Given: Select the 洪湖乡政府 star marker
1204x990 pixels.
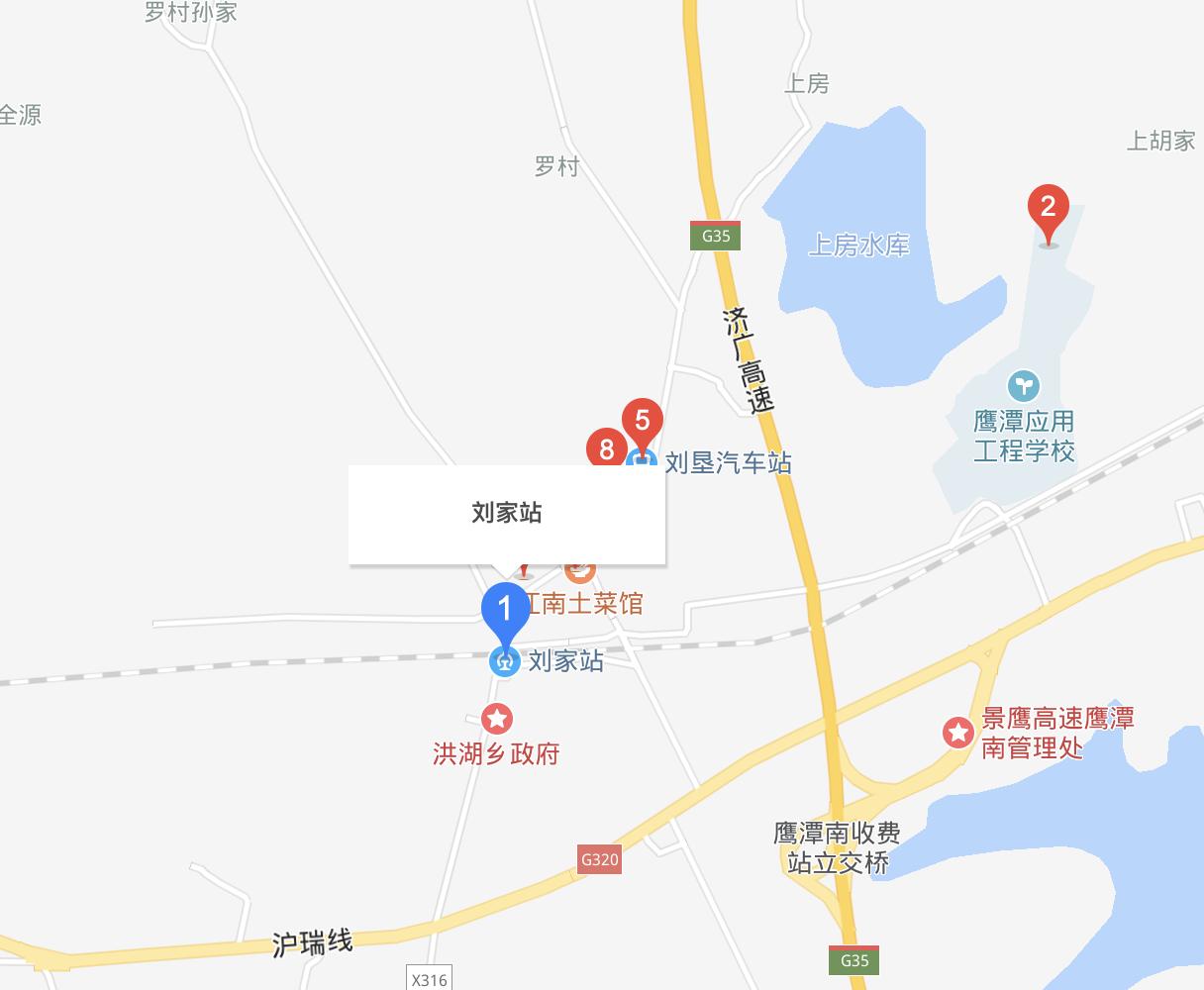Looking at the screenshot, I should (497, 719).
